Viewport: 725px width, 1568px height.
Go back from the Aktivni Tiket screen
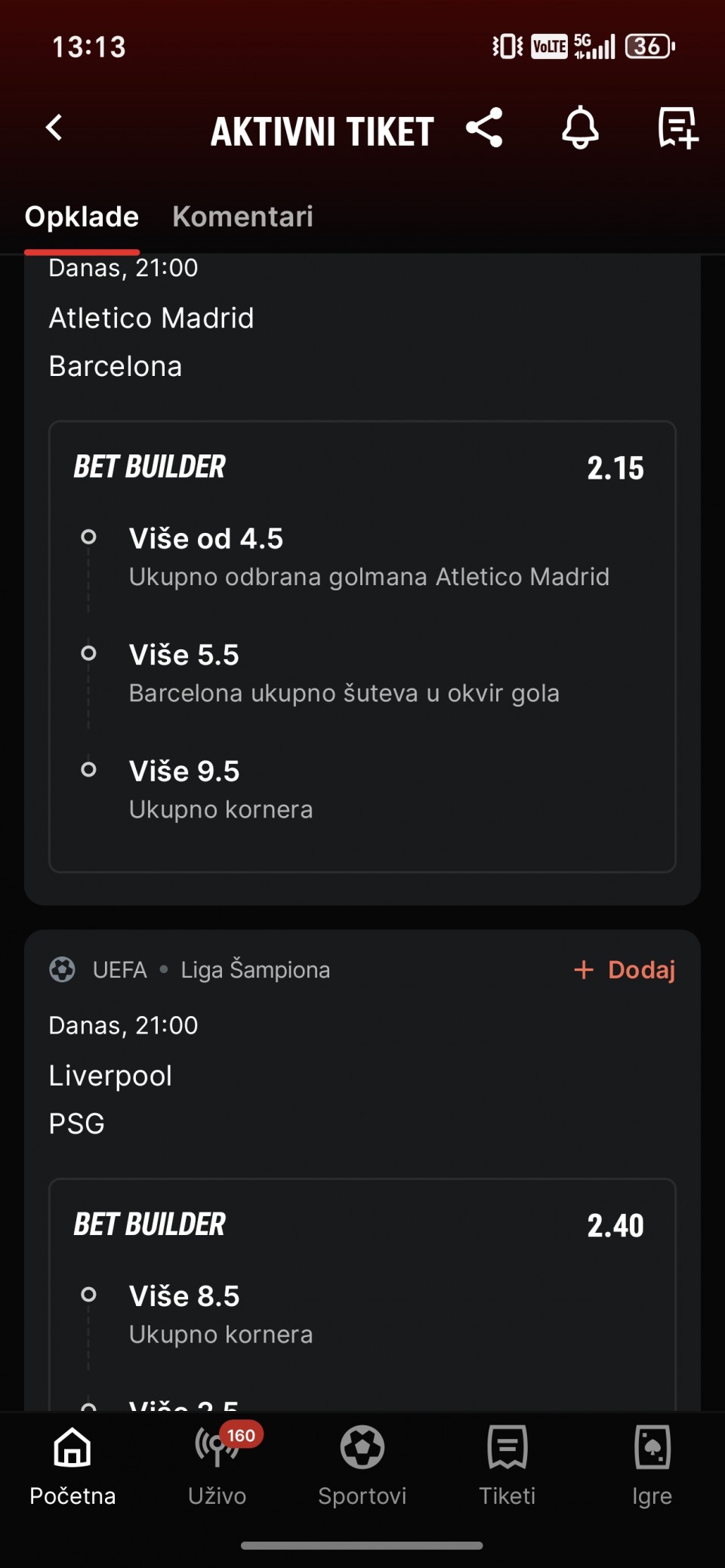pyautogui.click(x=54, y=128)
